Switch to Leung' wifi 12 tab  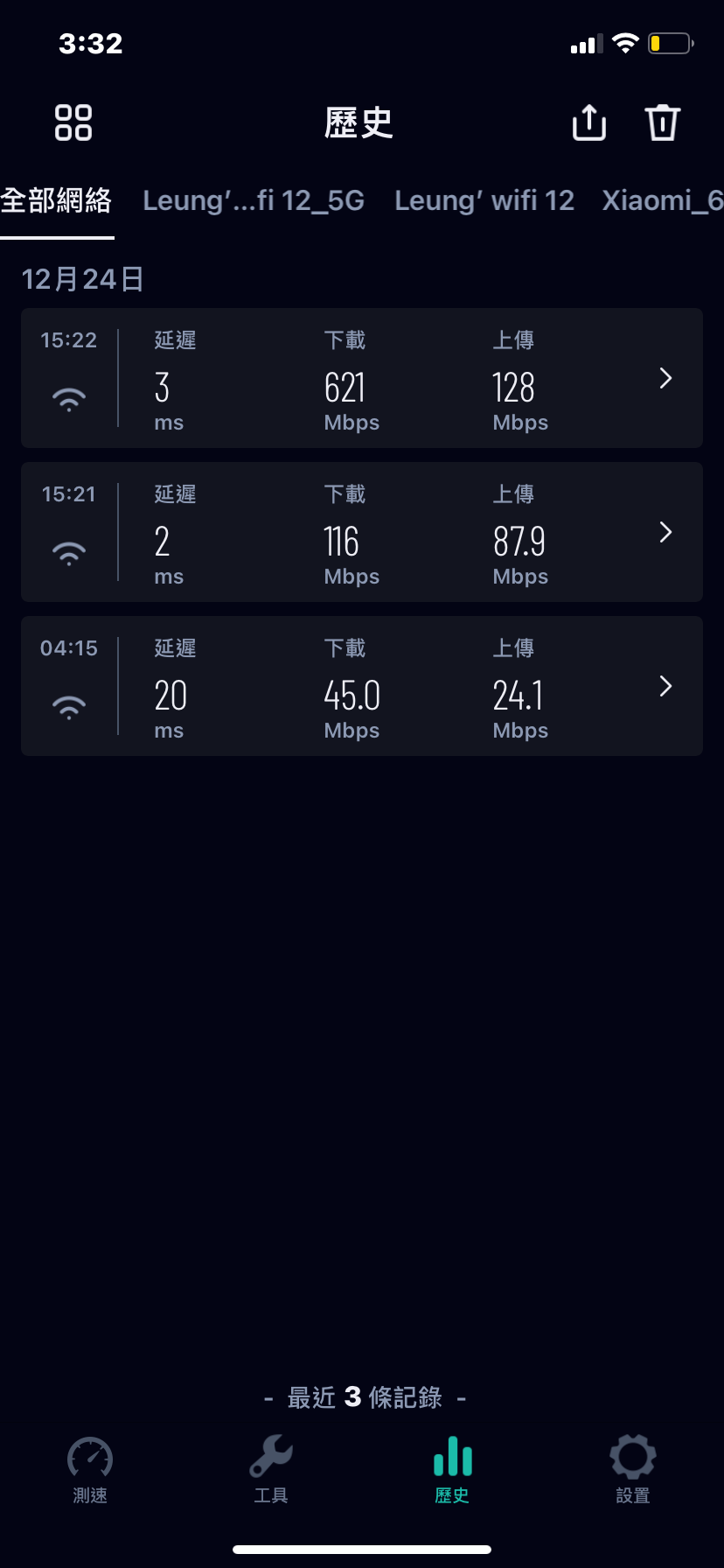point(484,201)
